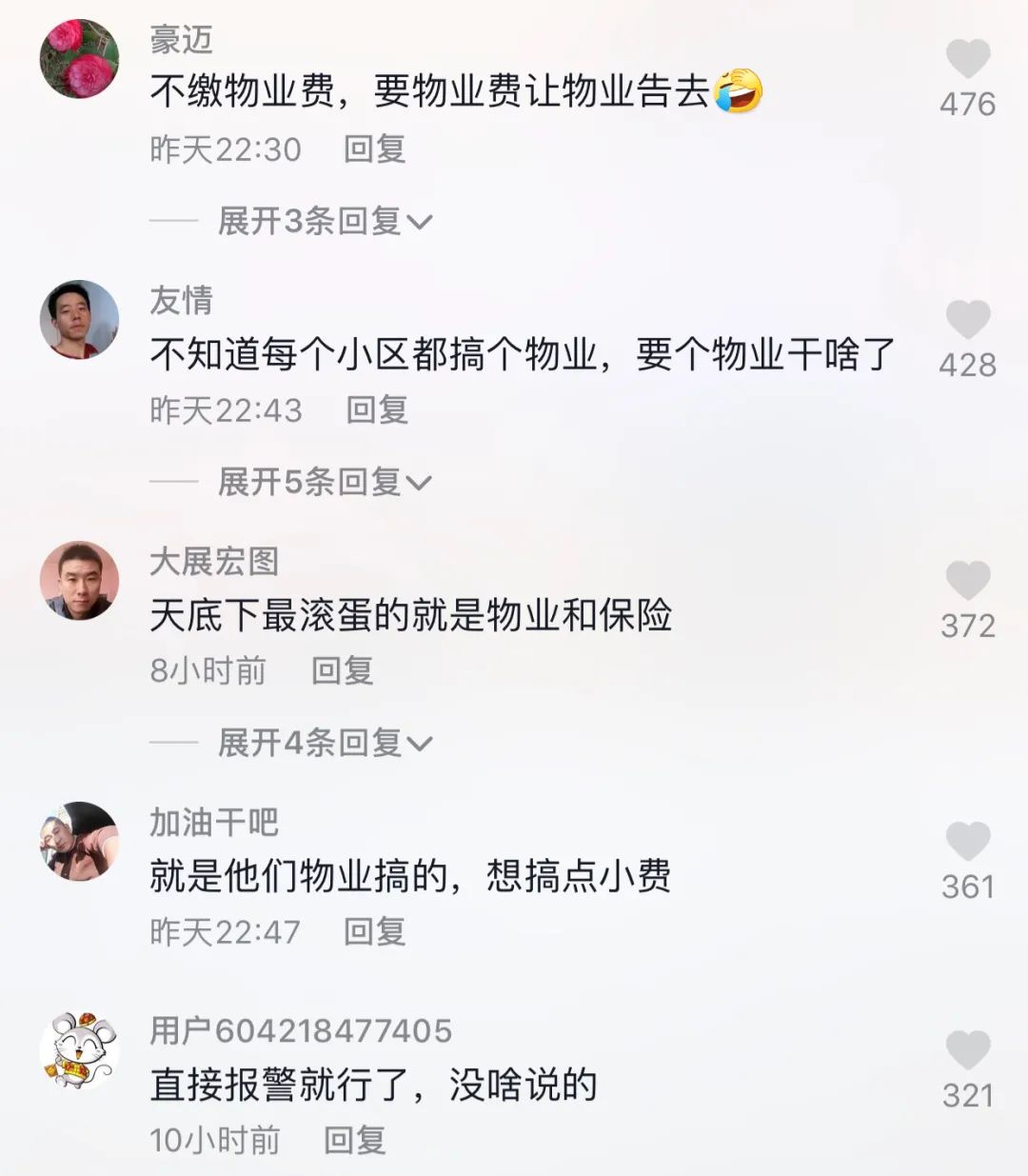Like 豪迈's comment about 物业费

click(968, 60)
